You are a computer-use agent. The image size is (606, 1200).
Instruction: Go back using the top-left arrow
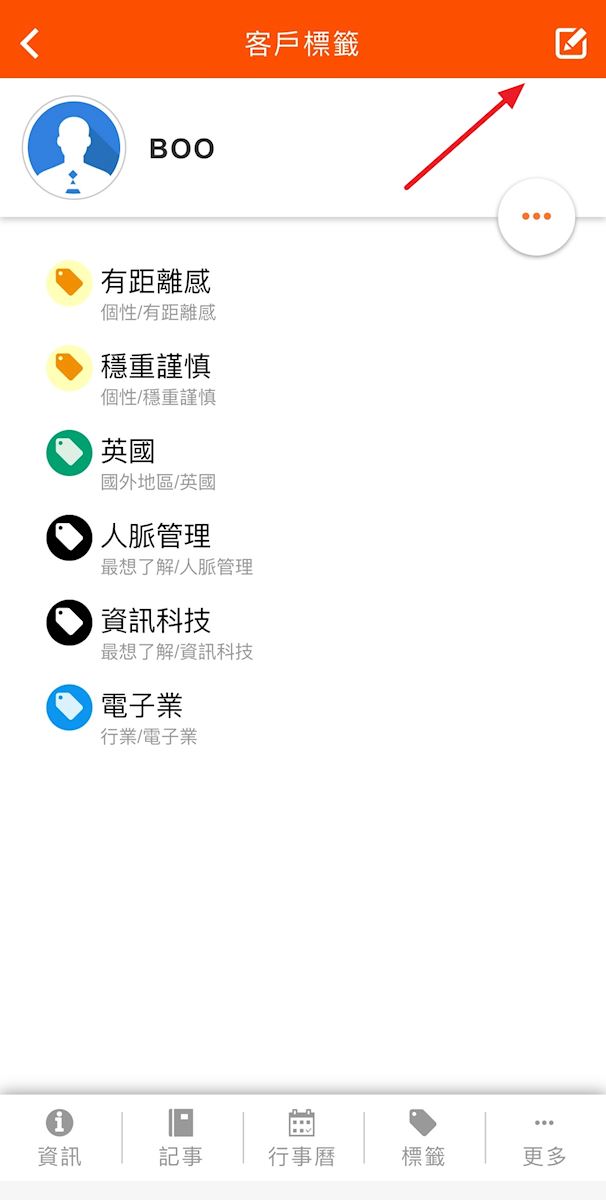click(31, 43)
